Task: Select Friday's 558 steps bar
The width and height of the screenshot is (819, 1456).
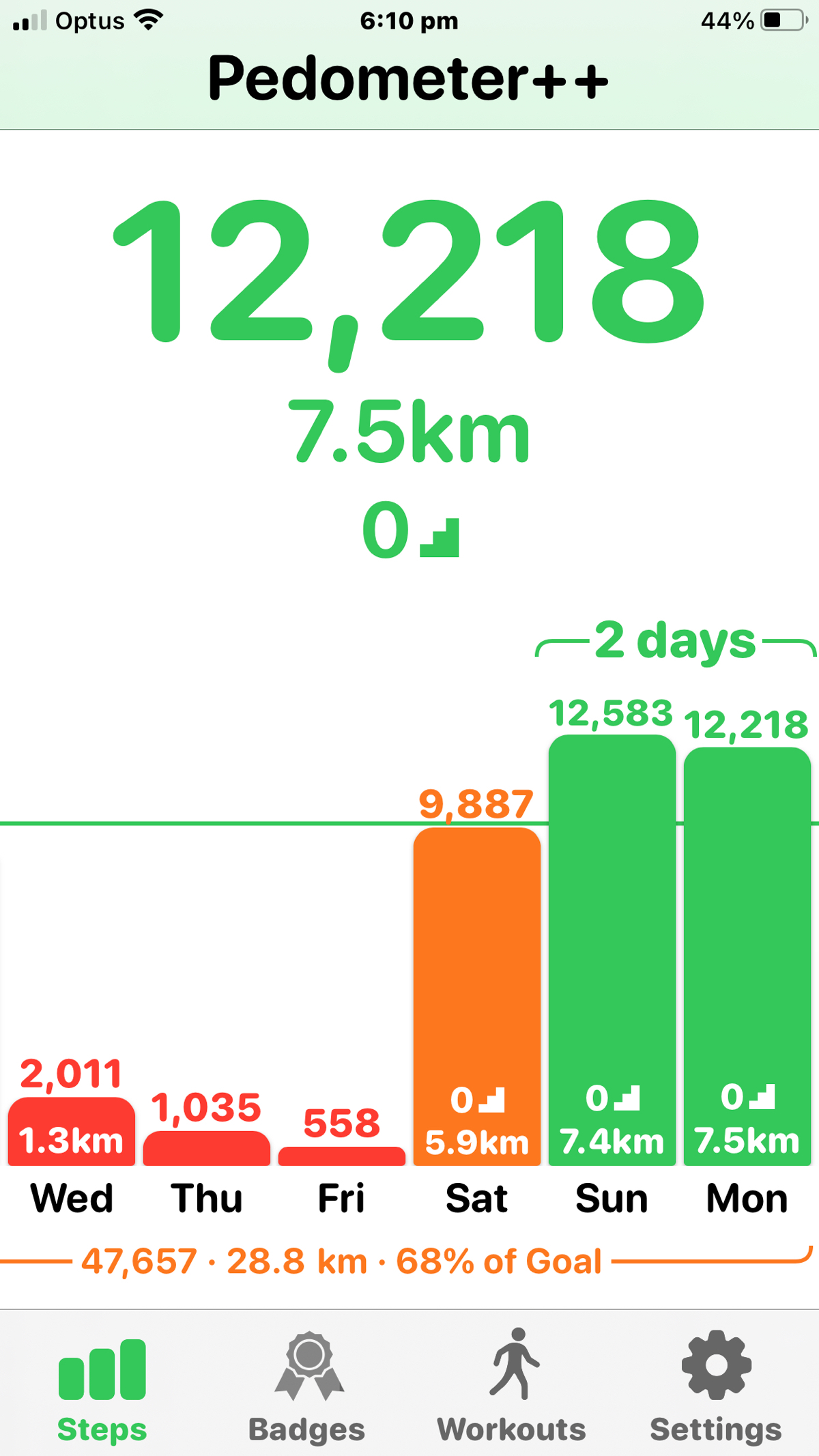Action: click(341, 1156)
